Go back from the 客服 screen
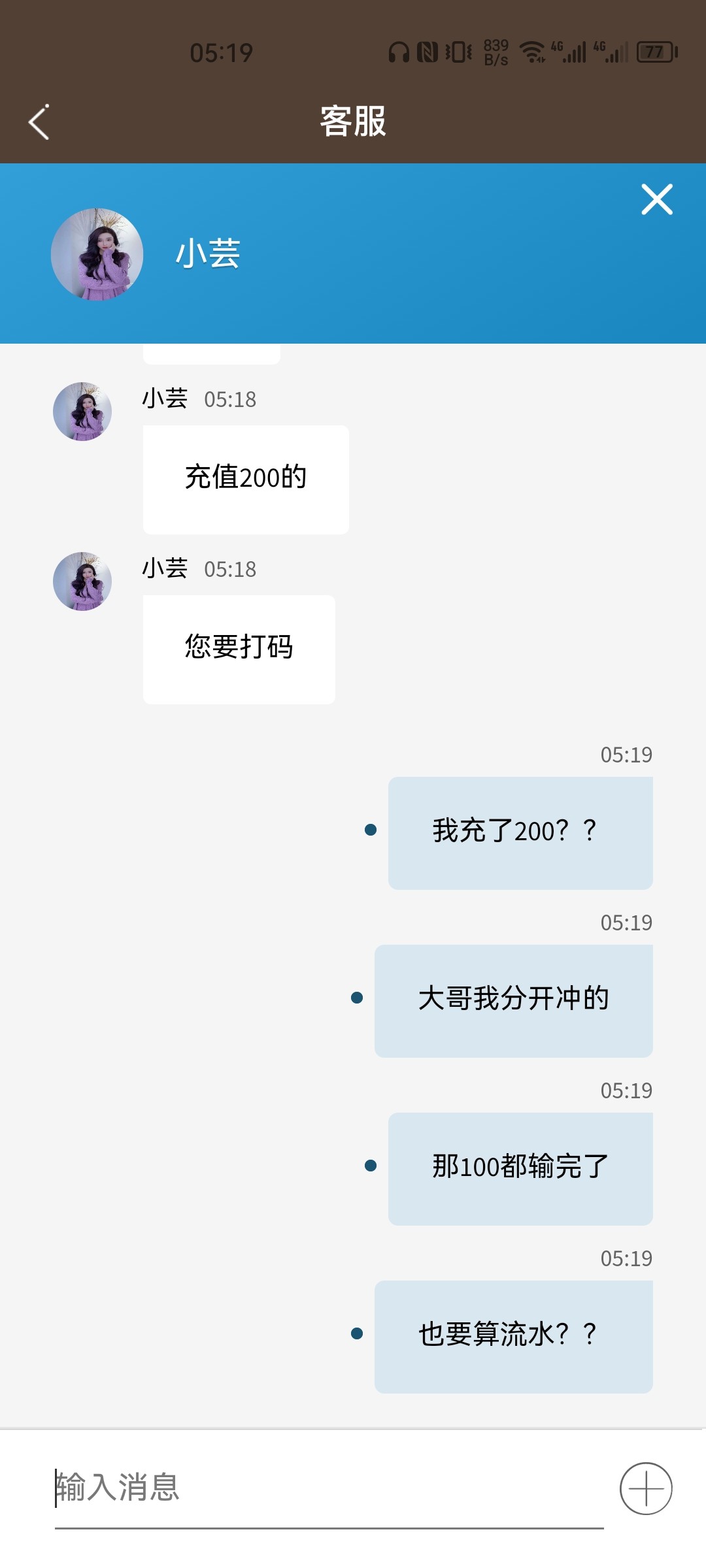The height and width of the screenshot is (1568, 706). point(39,122)
